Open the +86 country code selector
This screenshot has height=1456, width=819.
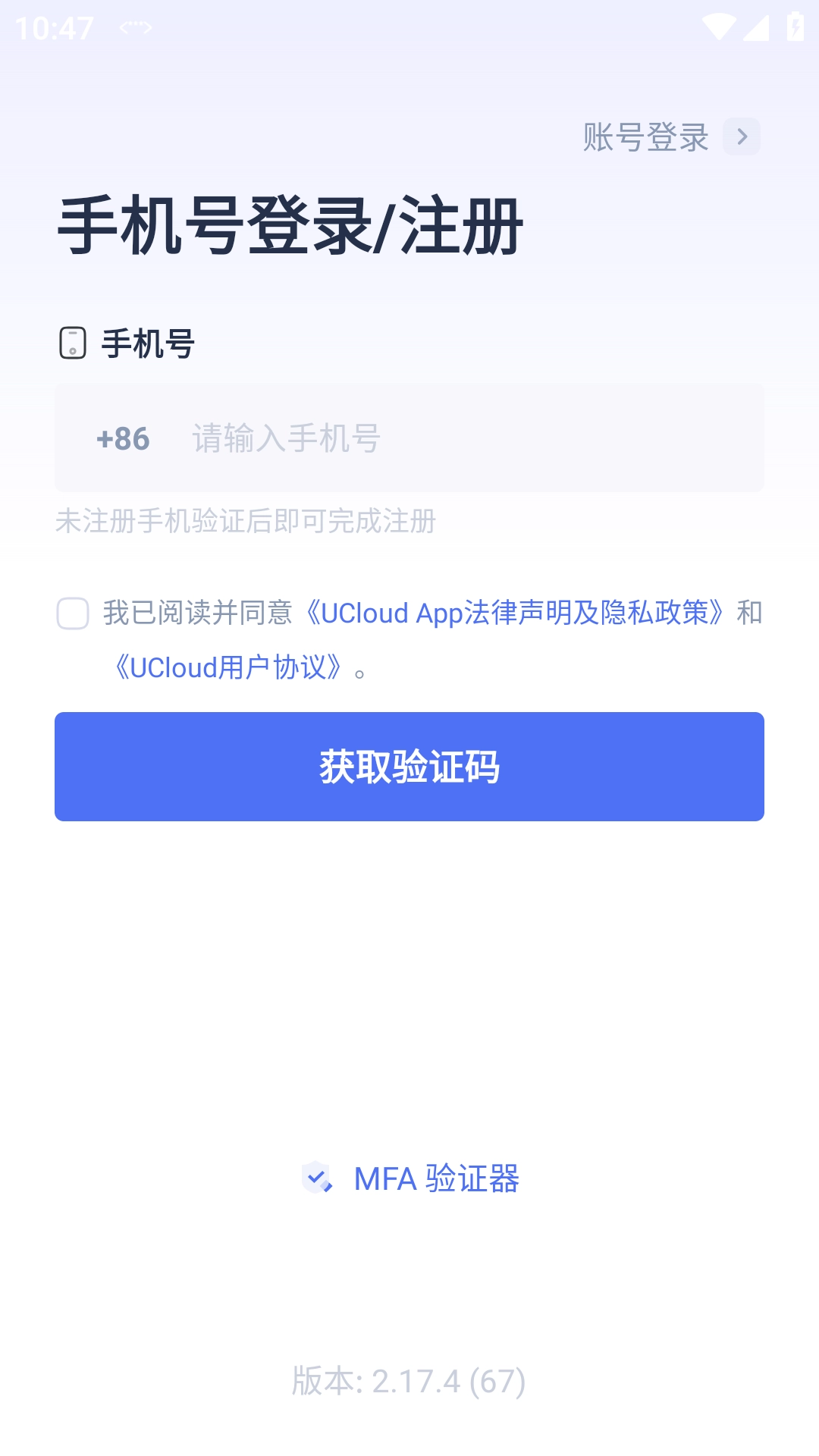pyautogui.click(x=121, y=438)
